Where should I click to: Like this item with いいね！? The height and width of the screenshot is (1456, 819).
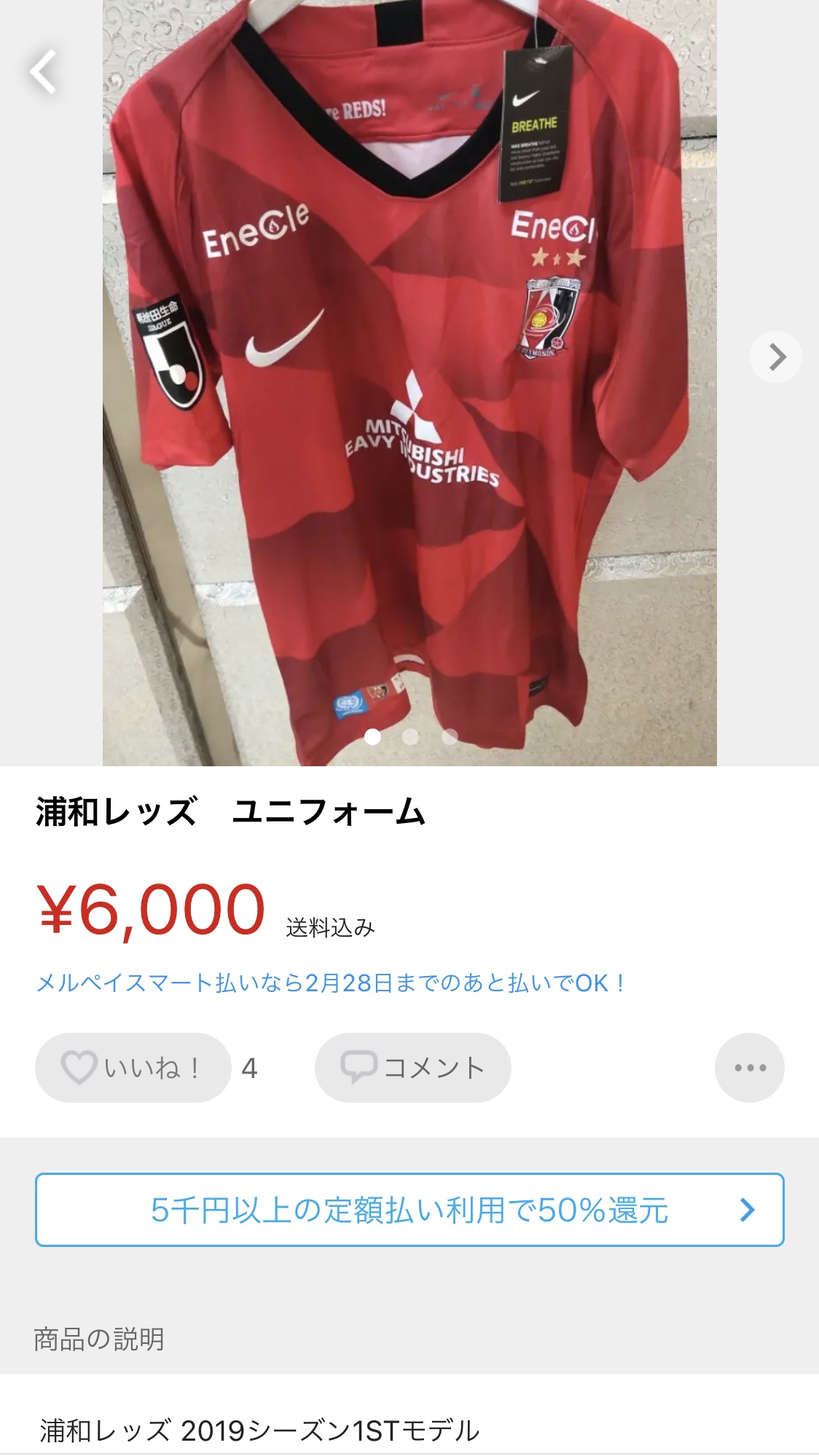tap(133, 1068)
